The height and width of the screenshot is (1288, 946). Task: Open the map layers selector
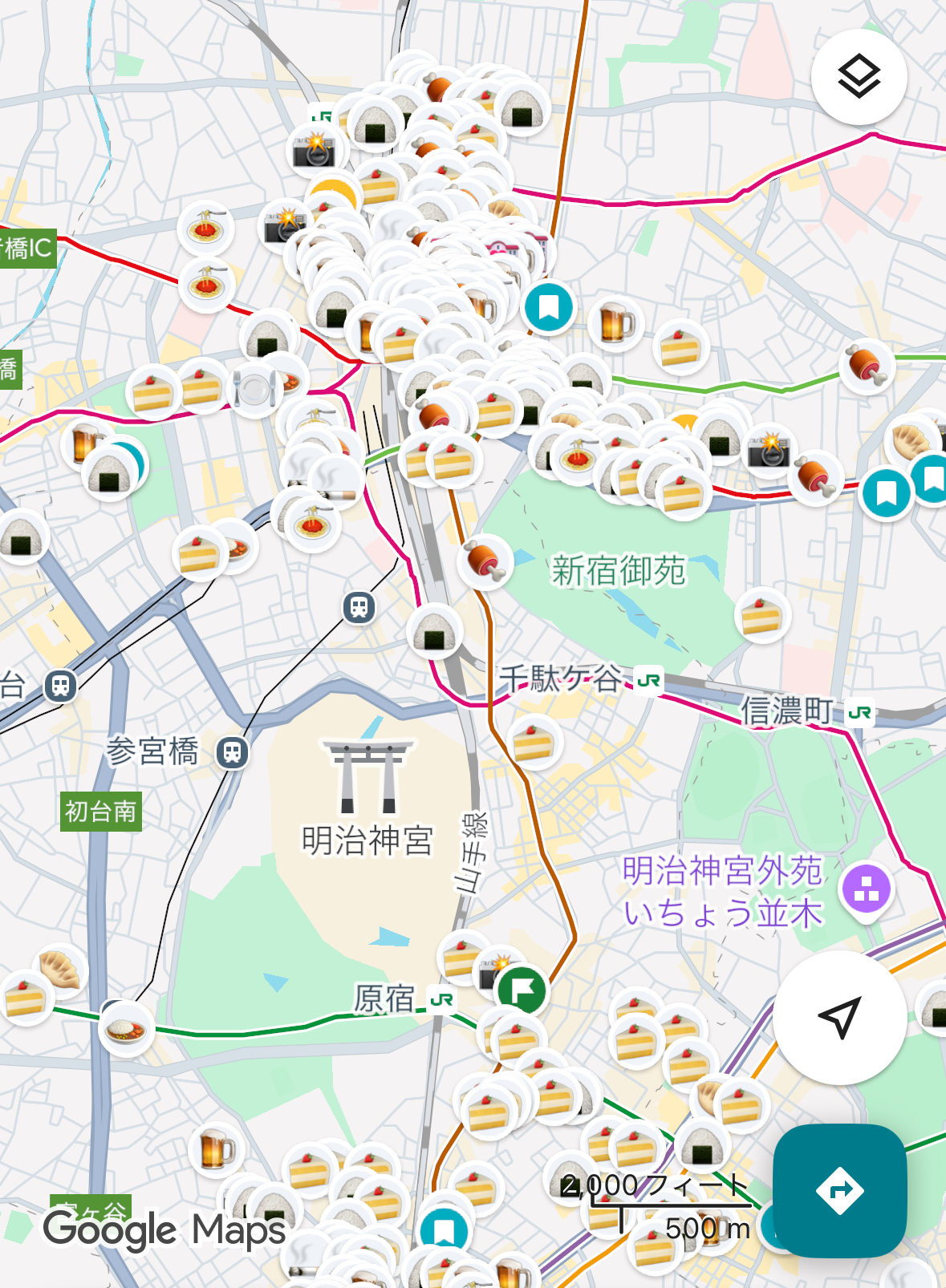[x=859, y=77]
